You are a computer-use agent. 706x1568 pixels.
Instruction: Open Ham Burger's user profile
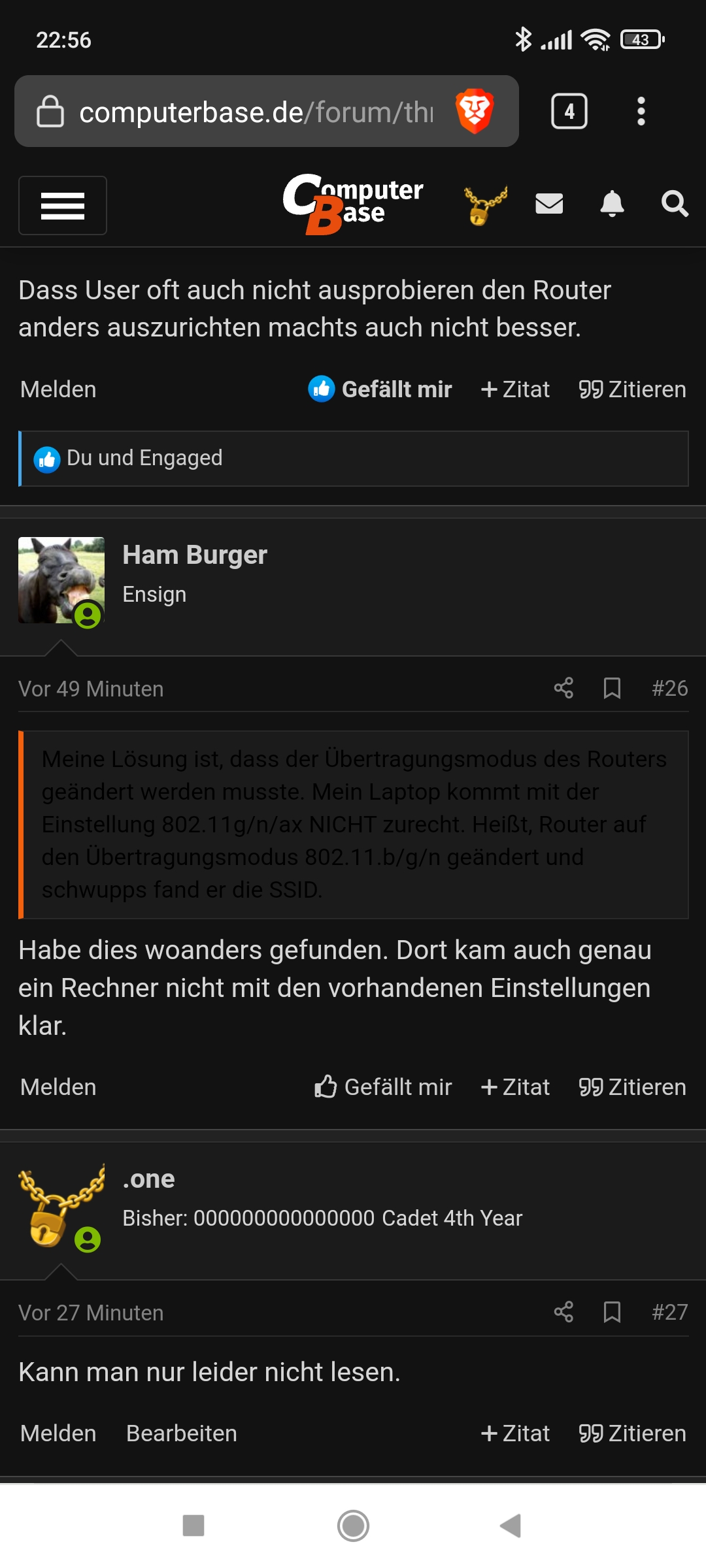pos(195,555)
